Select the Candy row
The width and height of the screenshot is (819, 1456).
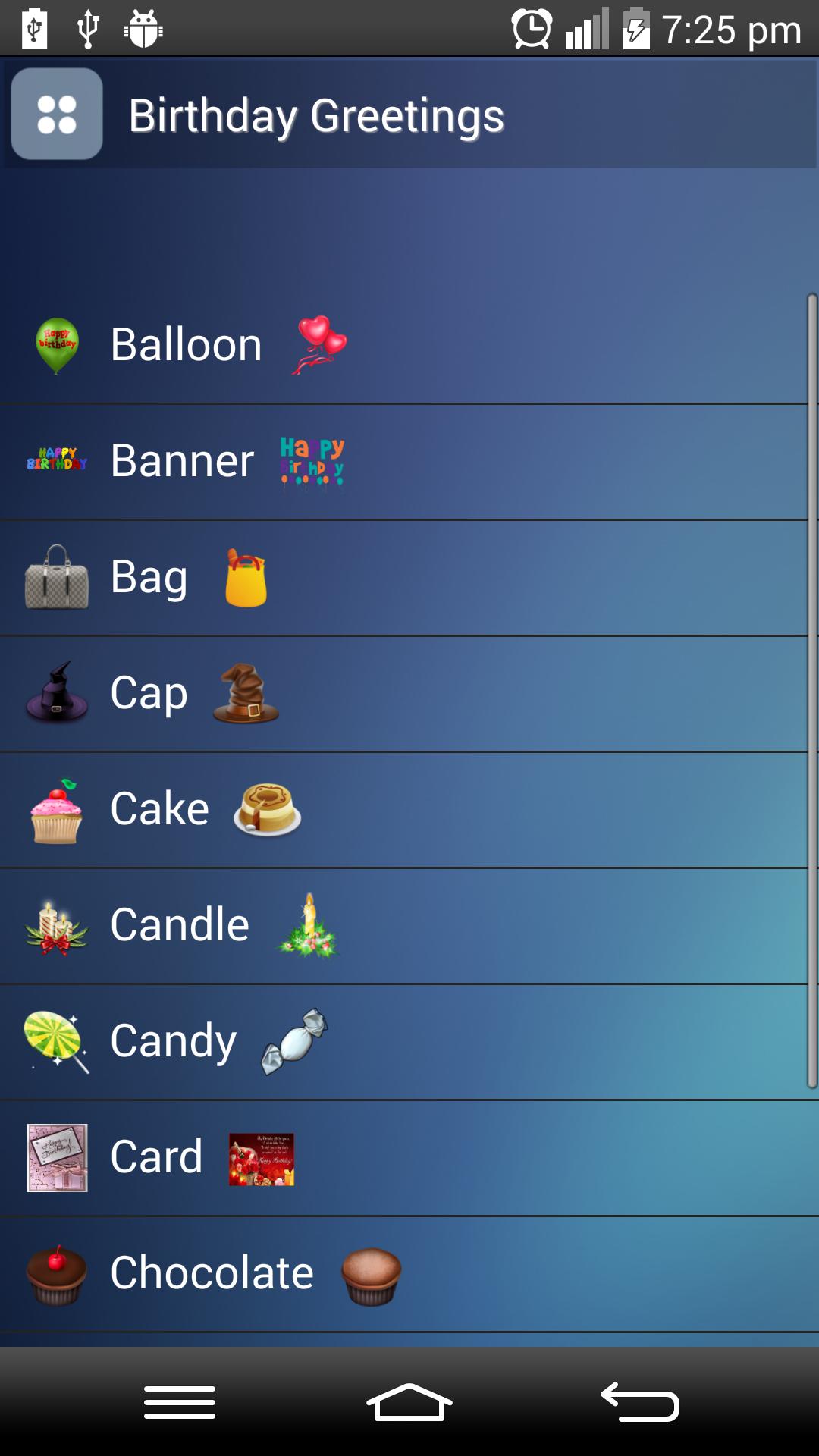pos(174,1040)
